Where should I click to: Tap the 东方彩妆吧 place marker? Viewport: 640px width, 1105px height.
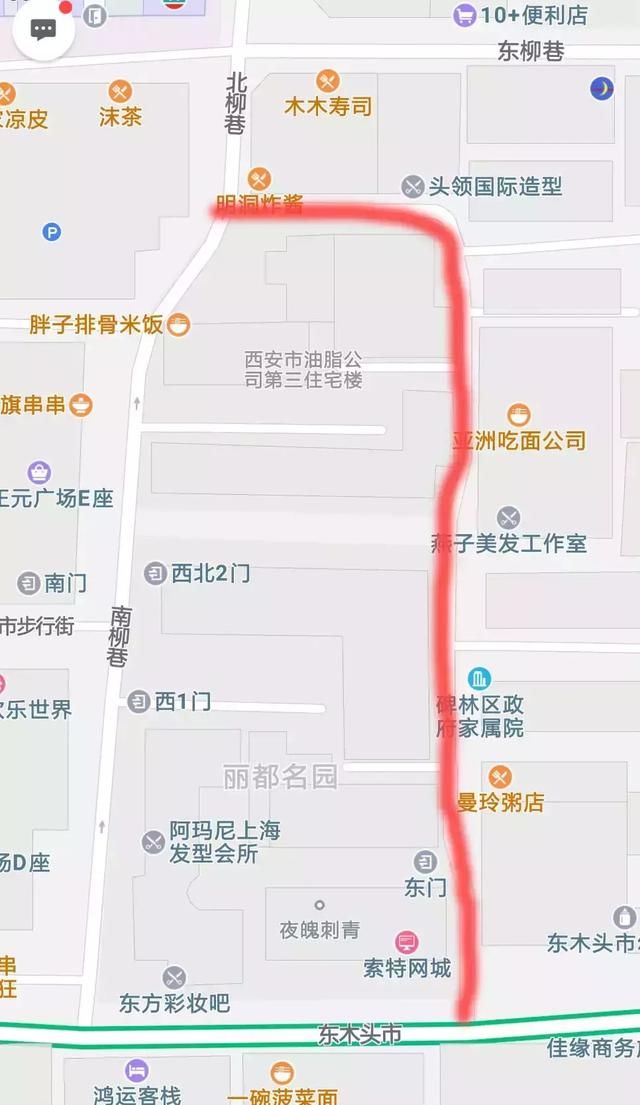(174, 977)
